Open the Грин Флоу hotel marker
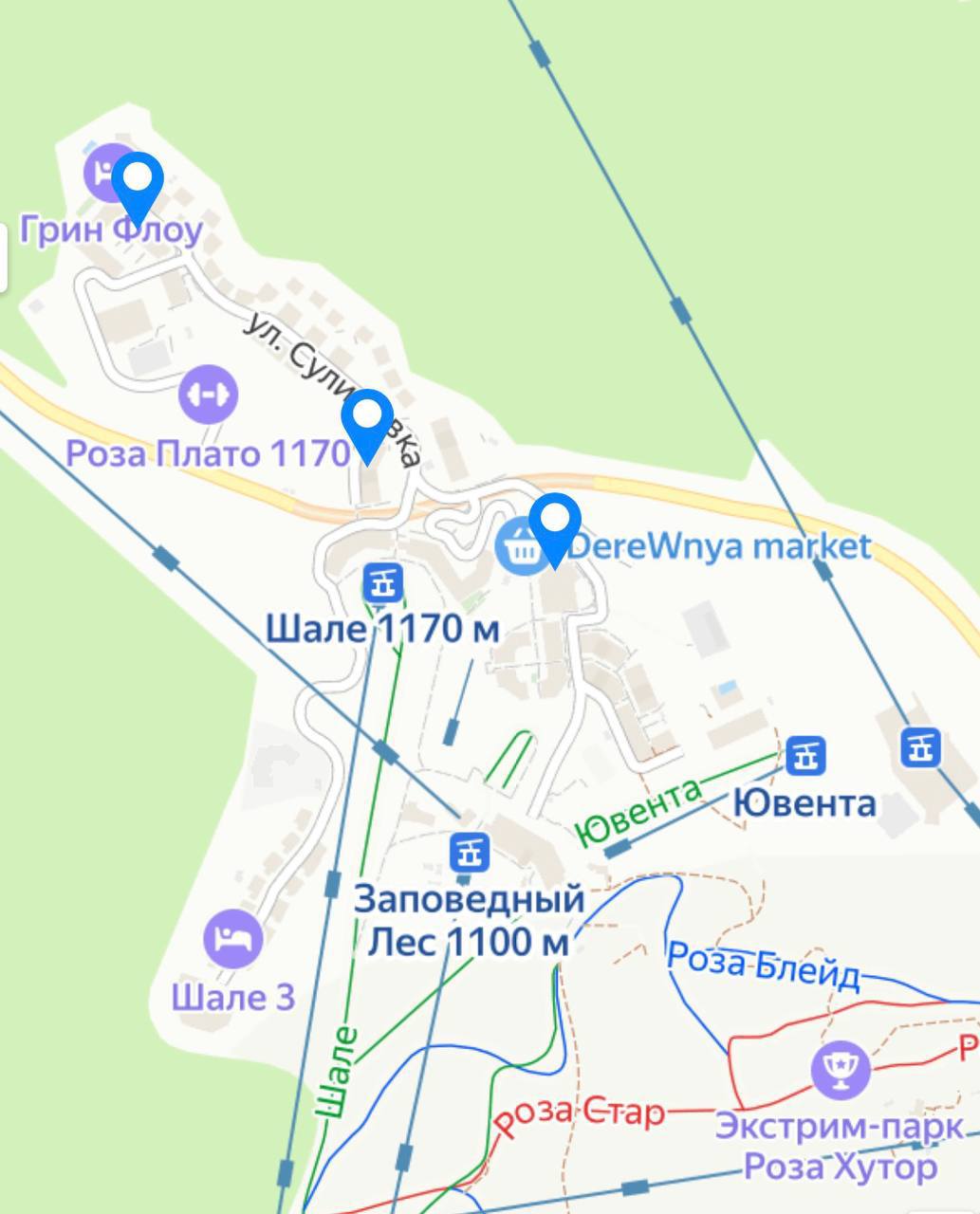This screenshot has height=1214, width=980. click(106, 173)
